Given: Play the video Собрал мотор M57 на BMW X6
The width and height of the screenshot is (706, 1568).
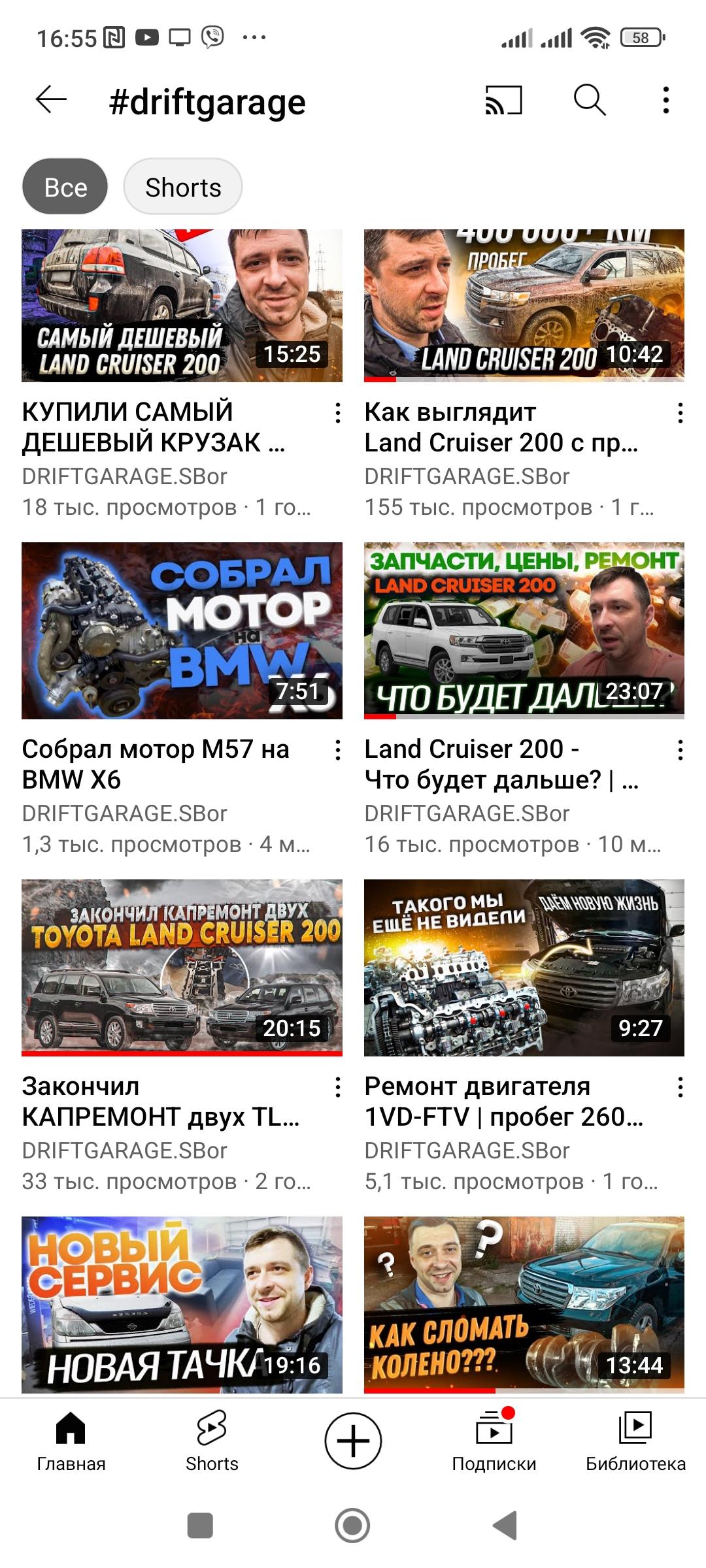Looking at the screenshot, I should point(182,630).
